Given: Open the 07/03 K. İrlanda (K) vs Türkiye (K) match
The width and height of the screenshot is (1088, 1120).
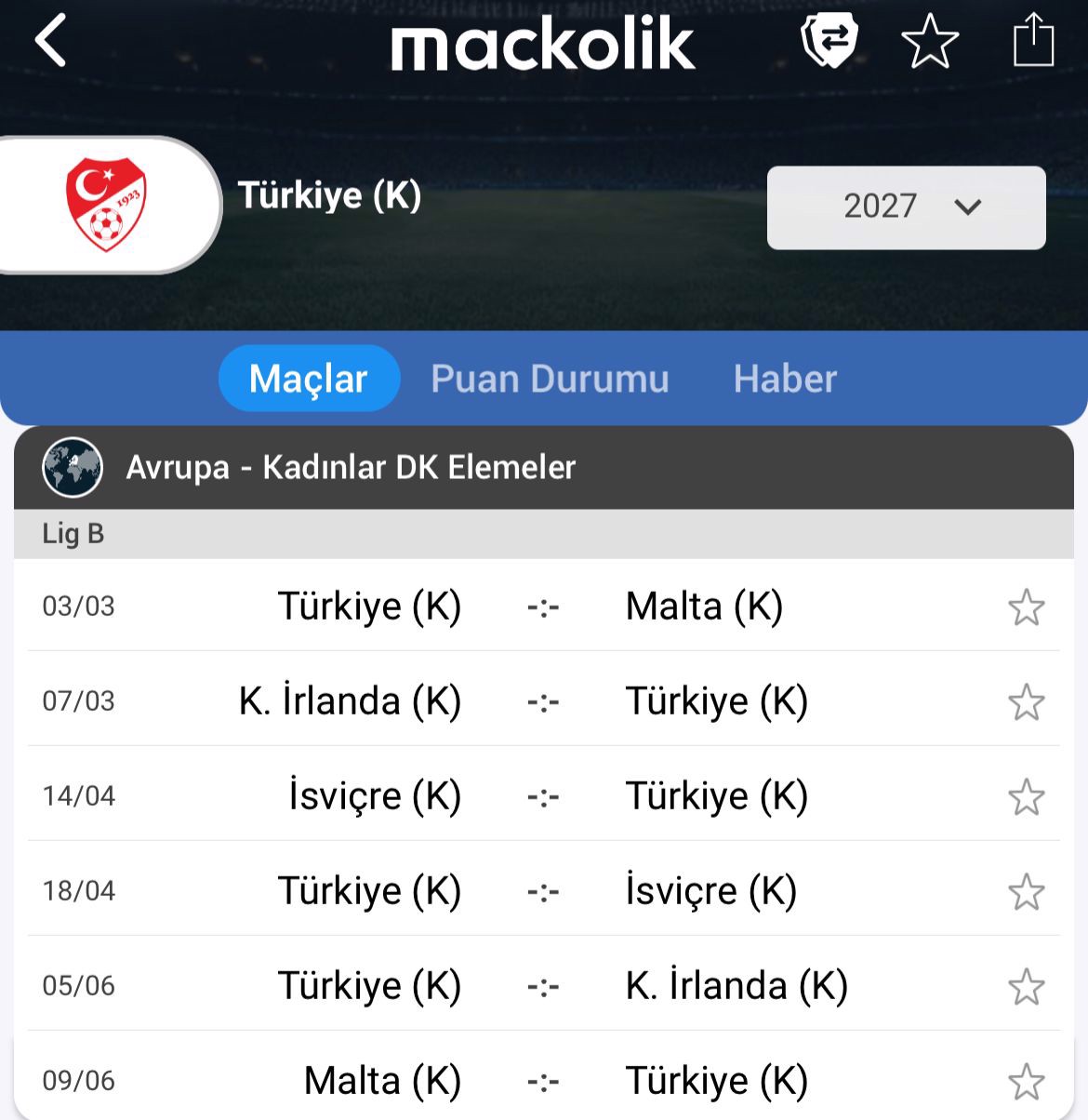Looking at the screenshot, I should click(543, 701).
